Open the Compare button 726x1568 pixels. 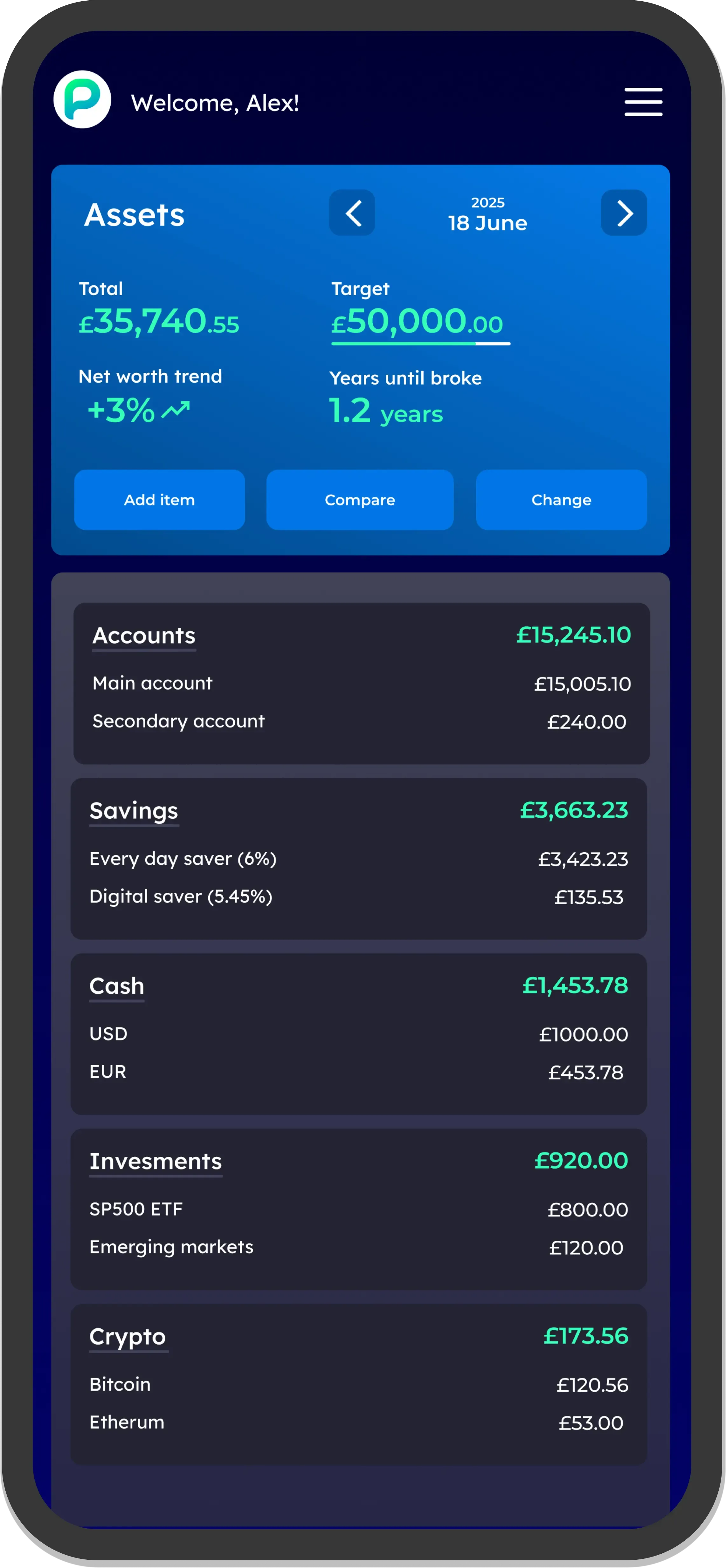360,500
